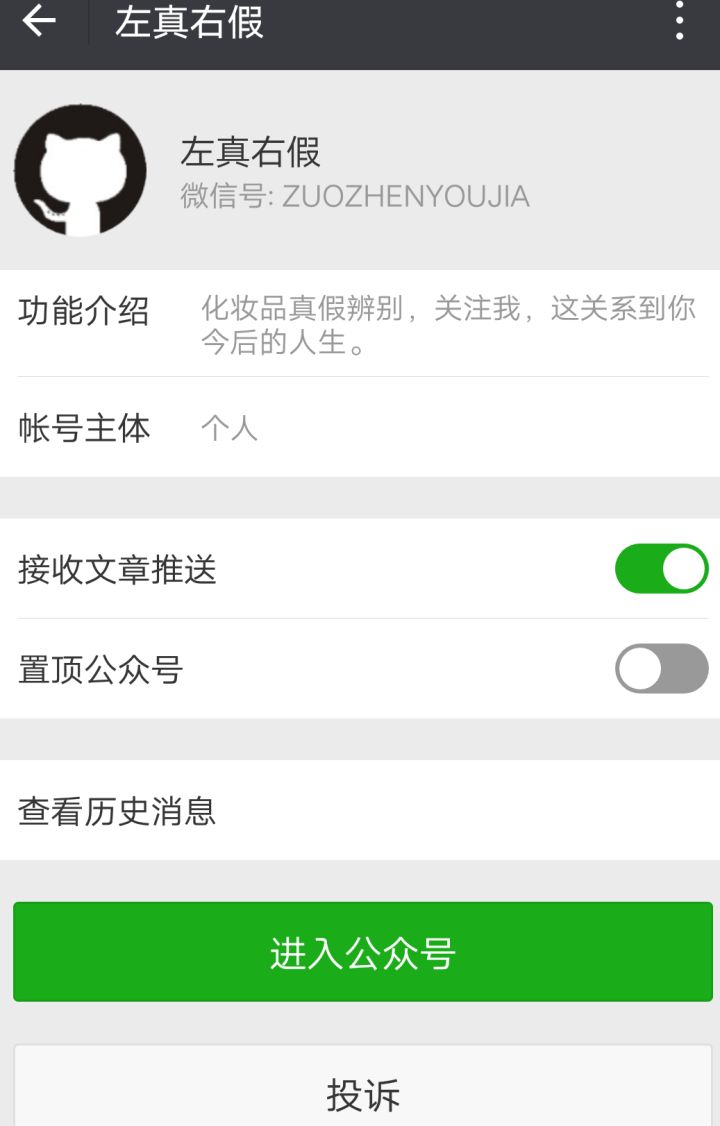
Task: Enable the 置顶公众号 switch
Action: [x=661, y=669]
